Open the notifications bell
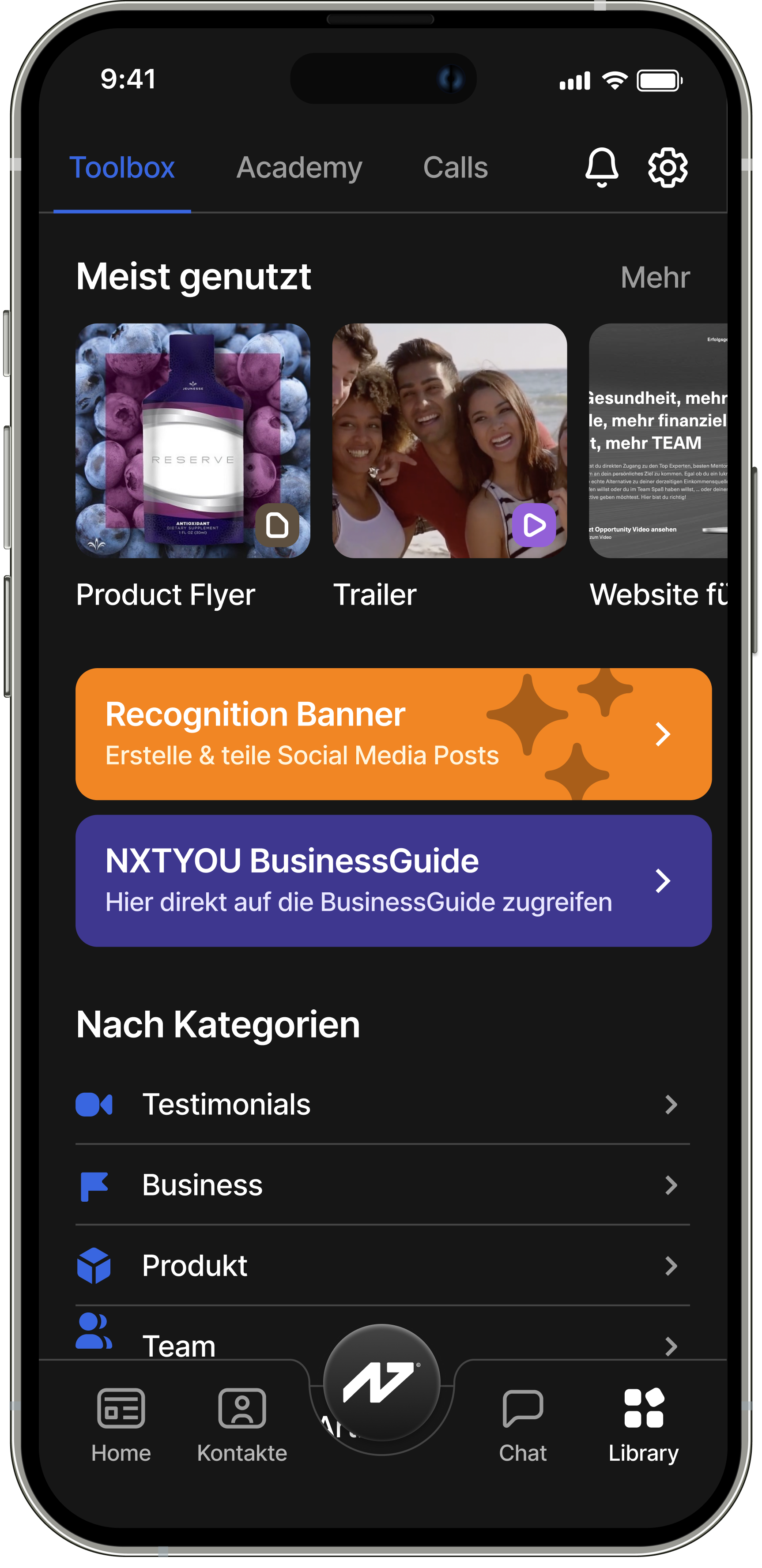This screenshot has width=762, height=1568. [x=601, y=167]
